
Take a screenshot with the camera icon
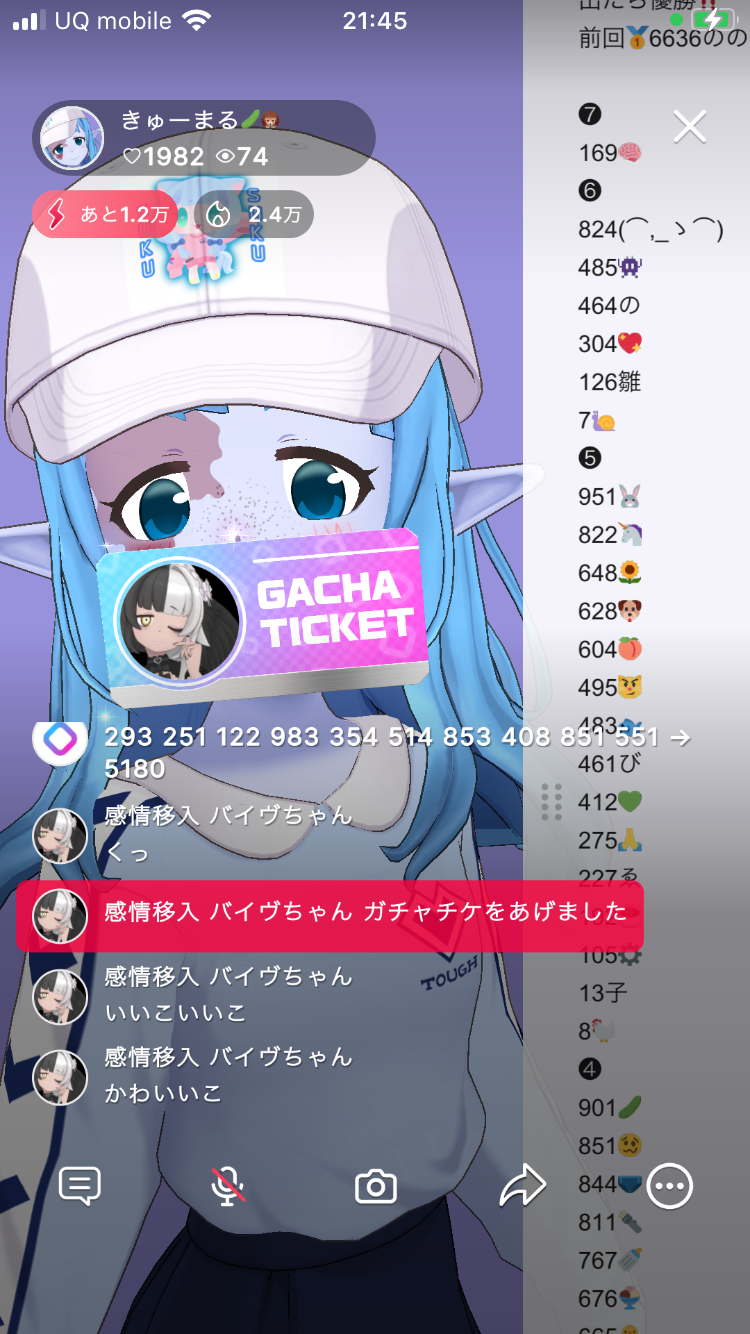[376, 1187]
